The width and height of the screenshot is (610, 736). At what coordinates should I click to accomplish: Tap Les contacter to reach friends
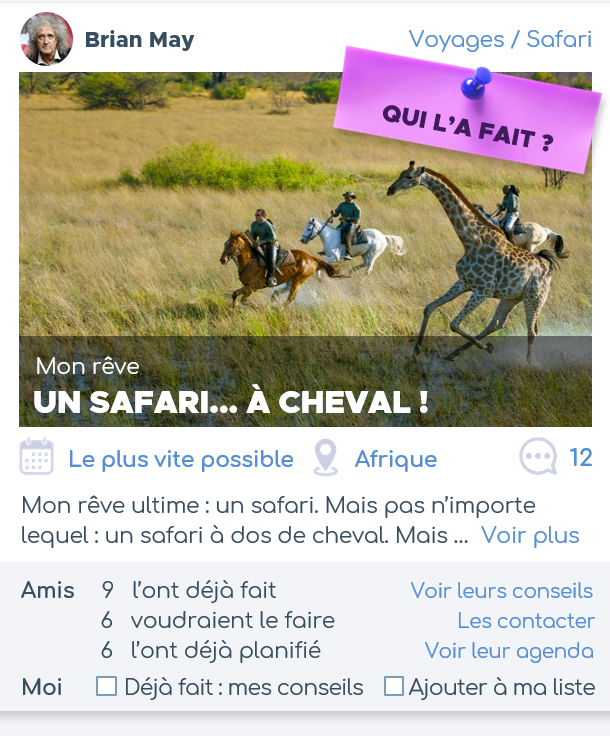tap(526, 621)
